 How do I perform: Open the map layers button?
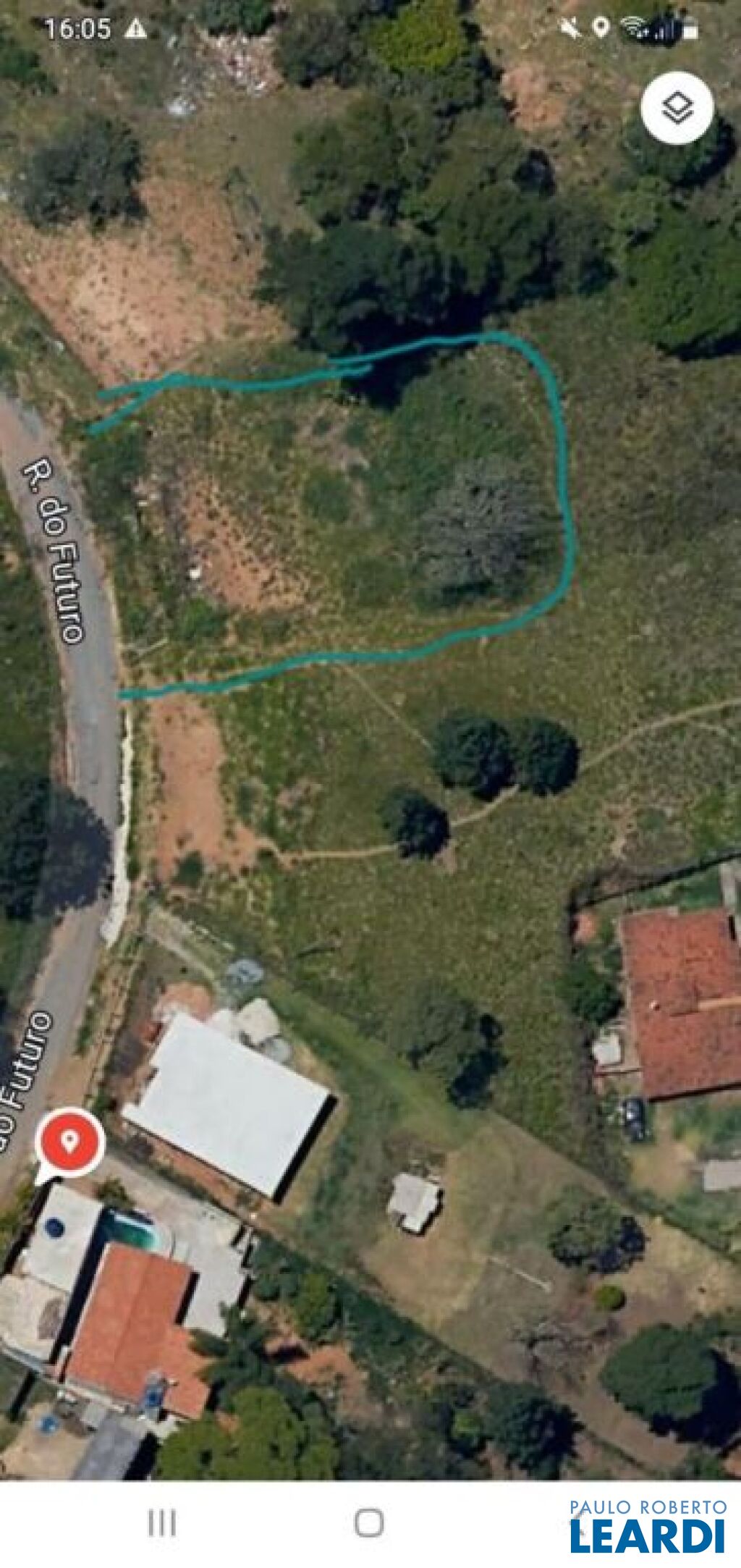[677, 108]
